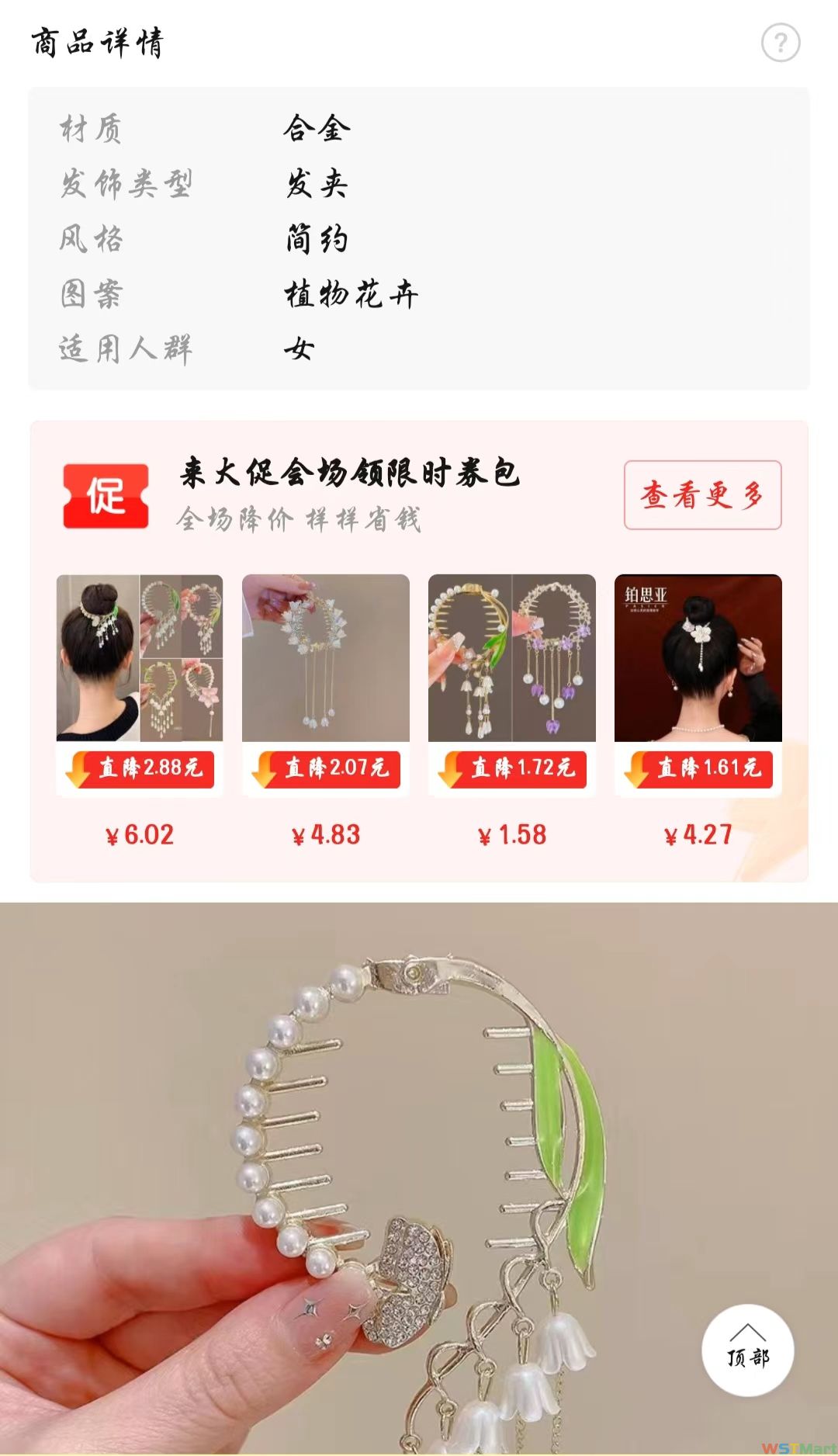Open the hair clip priced ¥4.83
Screen dimensions: 838x1456
point(326,658)
